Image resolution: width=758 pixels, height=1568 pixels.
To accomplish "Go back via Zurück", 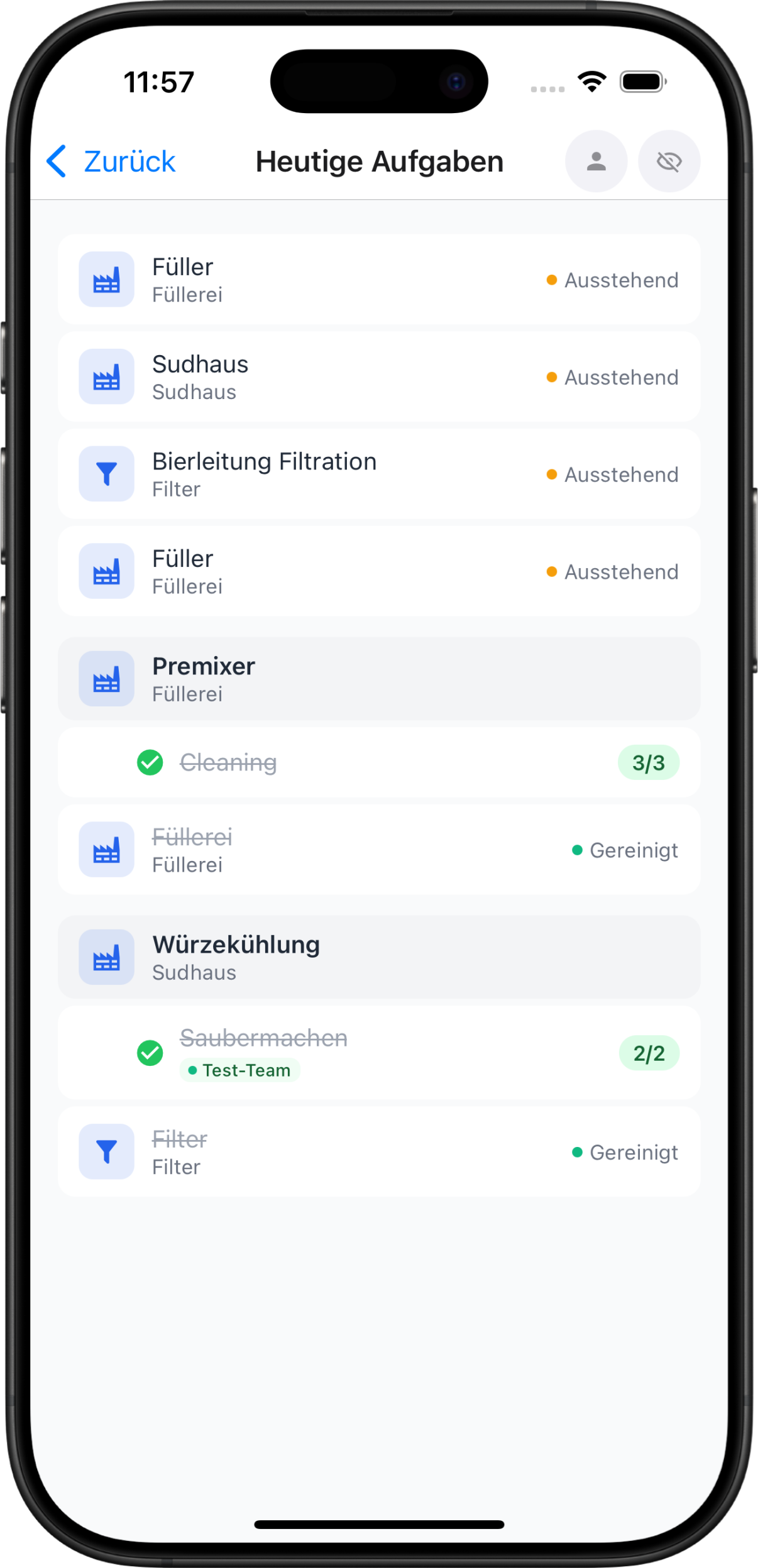I will click(x=112, y=162).
